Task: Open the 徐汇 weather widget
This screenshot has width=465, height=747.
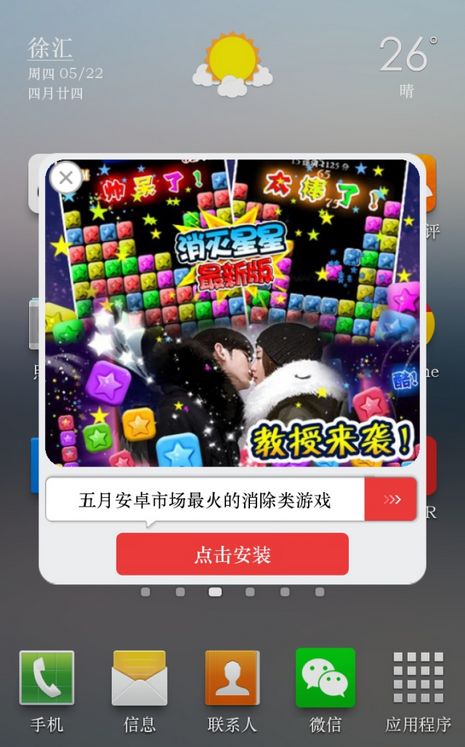Action: (x=232, y=67)
